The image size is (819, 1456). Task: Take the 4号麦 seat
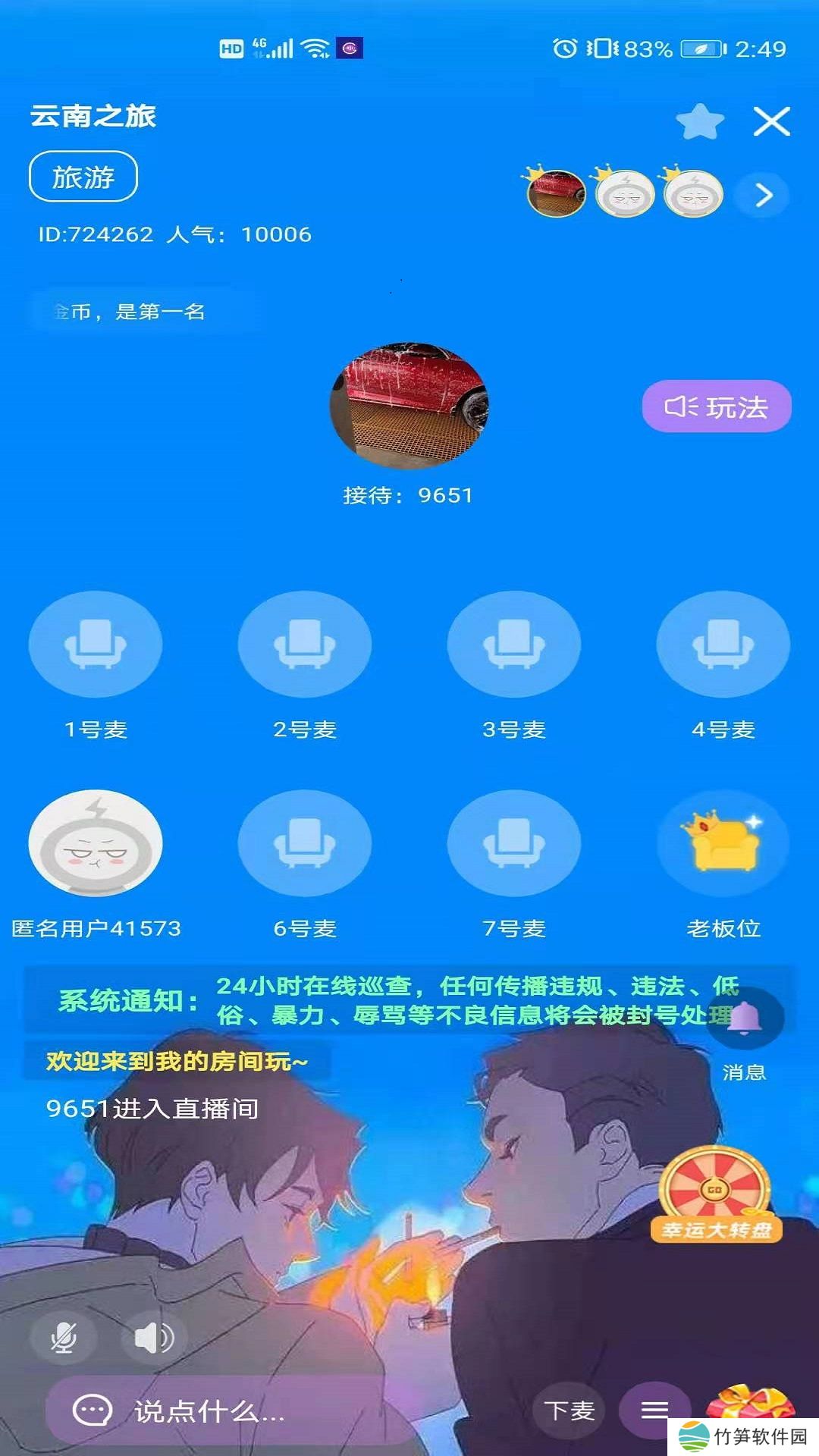tap(723, 644)
